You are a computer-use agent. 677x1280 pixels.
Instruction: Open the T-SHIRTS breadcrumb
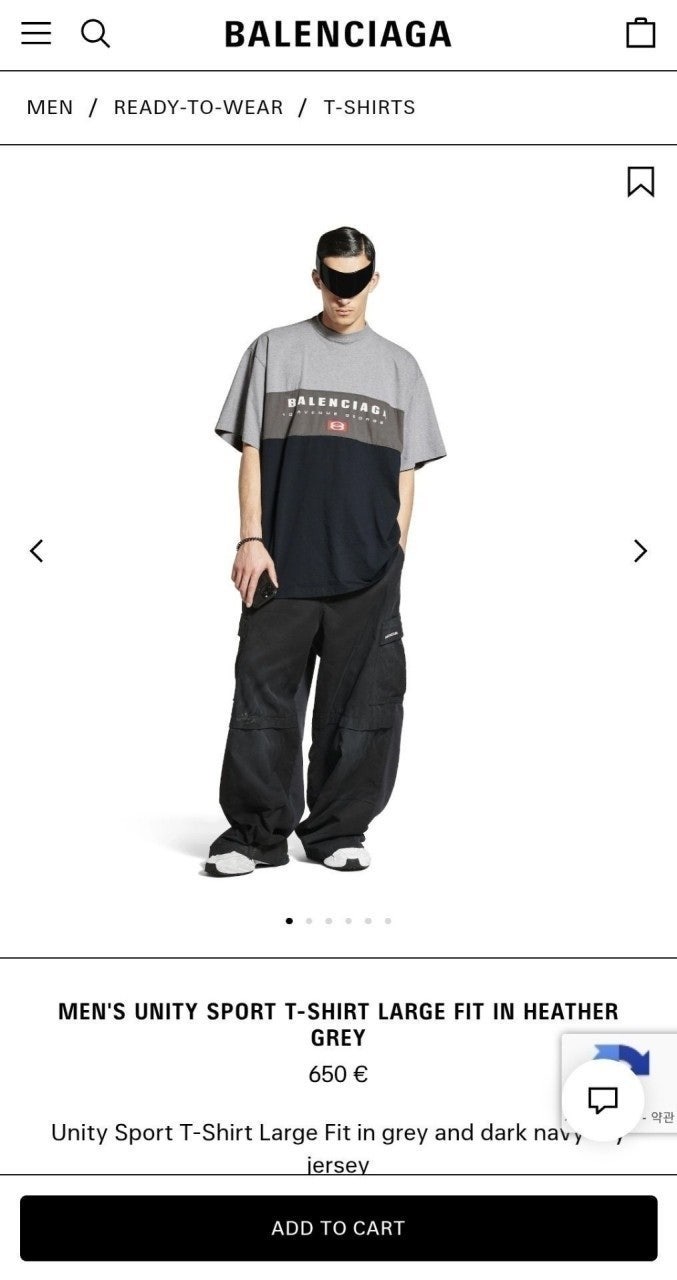pos(369,107)
